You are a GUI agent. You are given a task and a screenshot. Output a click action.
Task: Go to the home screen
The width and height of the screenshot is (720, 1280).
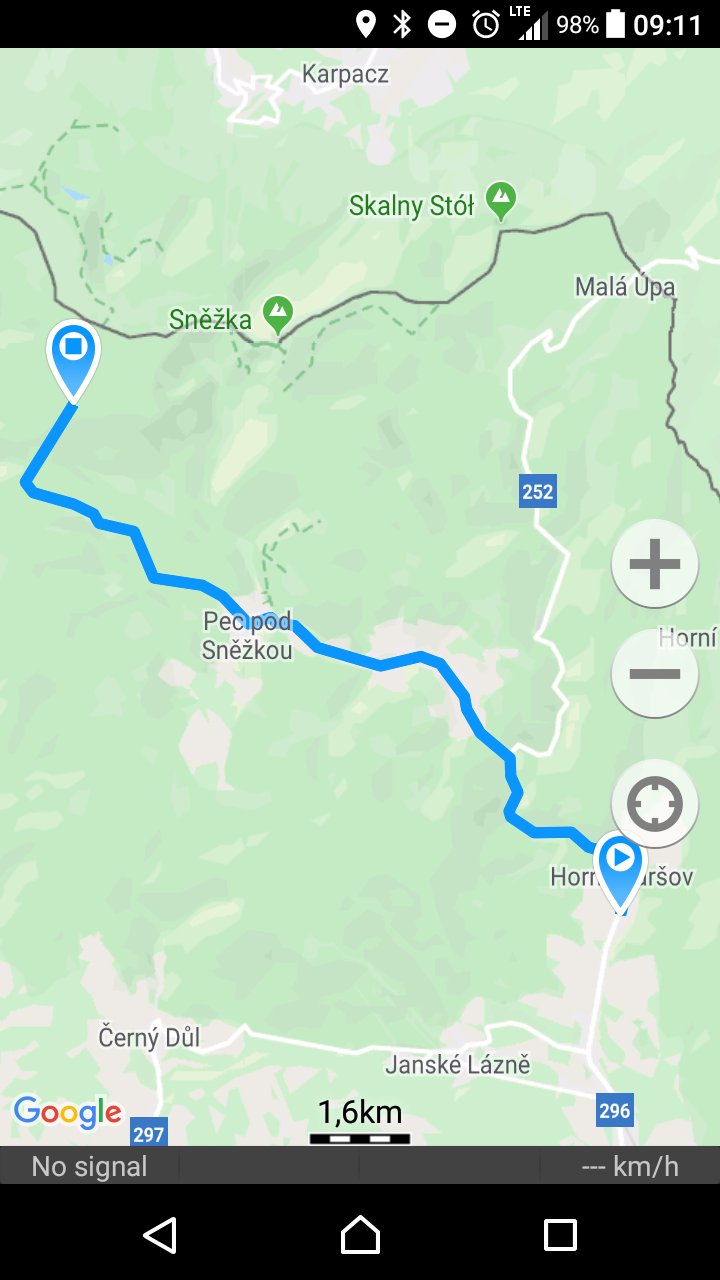pyautogui.click(x=360, y=1235)
